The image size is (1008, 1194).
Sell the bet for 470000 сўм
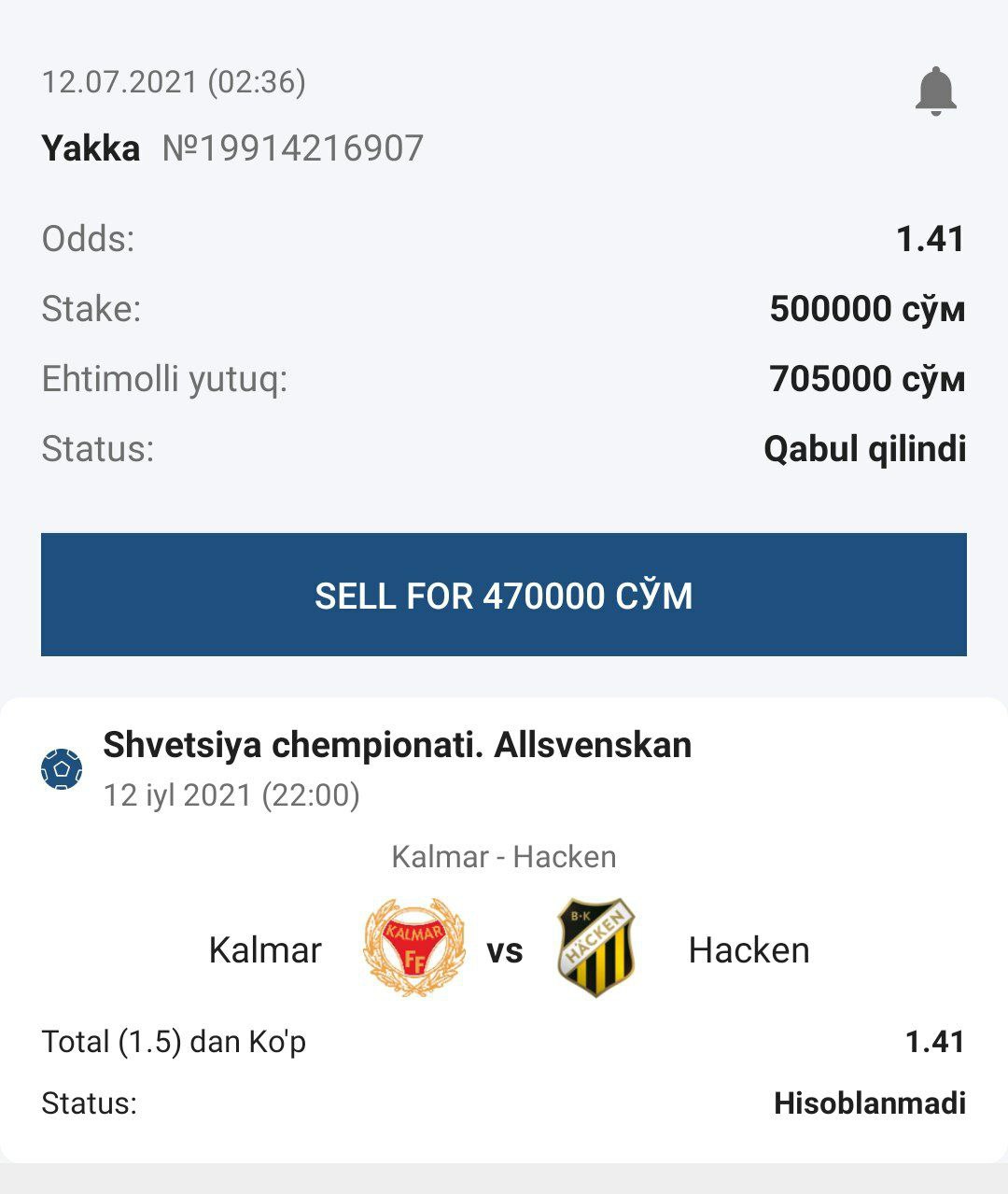point(504,595)
